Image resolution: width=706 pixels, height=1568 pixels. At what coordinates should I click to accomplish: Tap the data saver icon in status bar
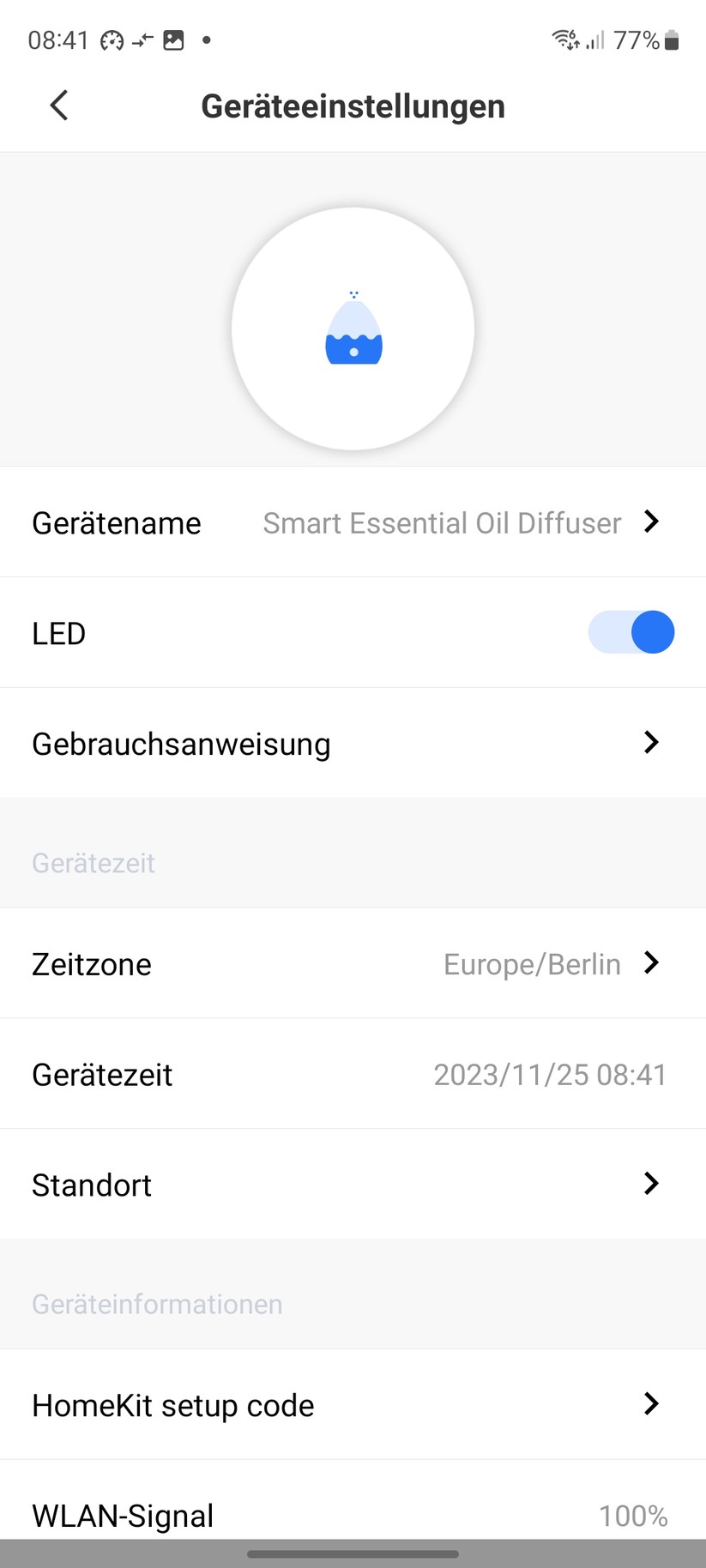pos(112,39)
